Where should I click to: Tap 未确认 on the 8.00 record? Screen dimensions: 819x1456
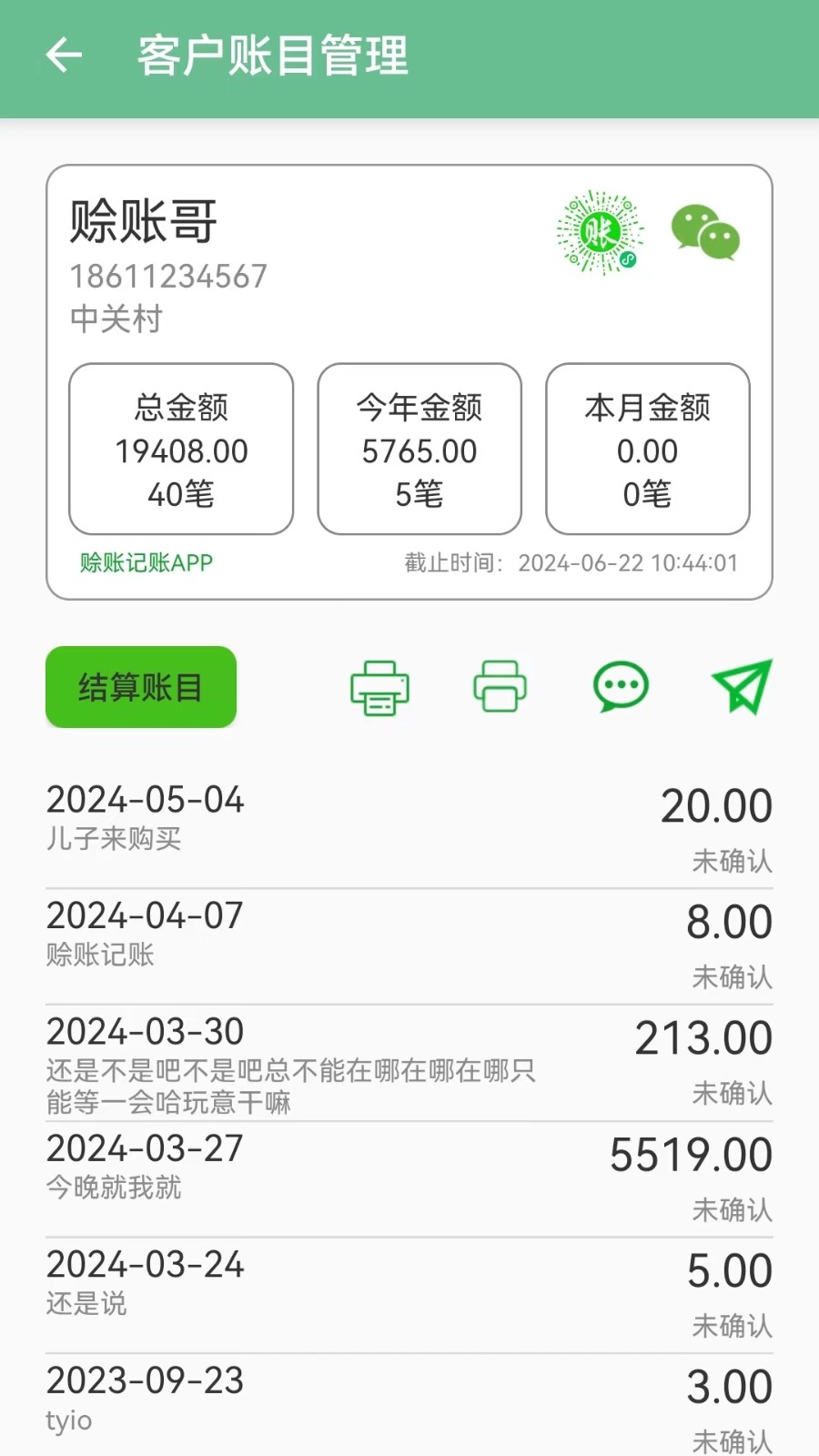pos(732,976)
